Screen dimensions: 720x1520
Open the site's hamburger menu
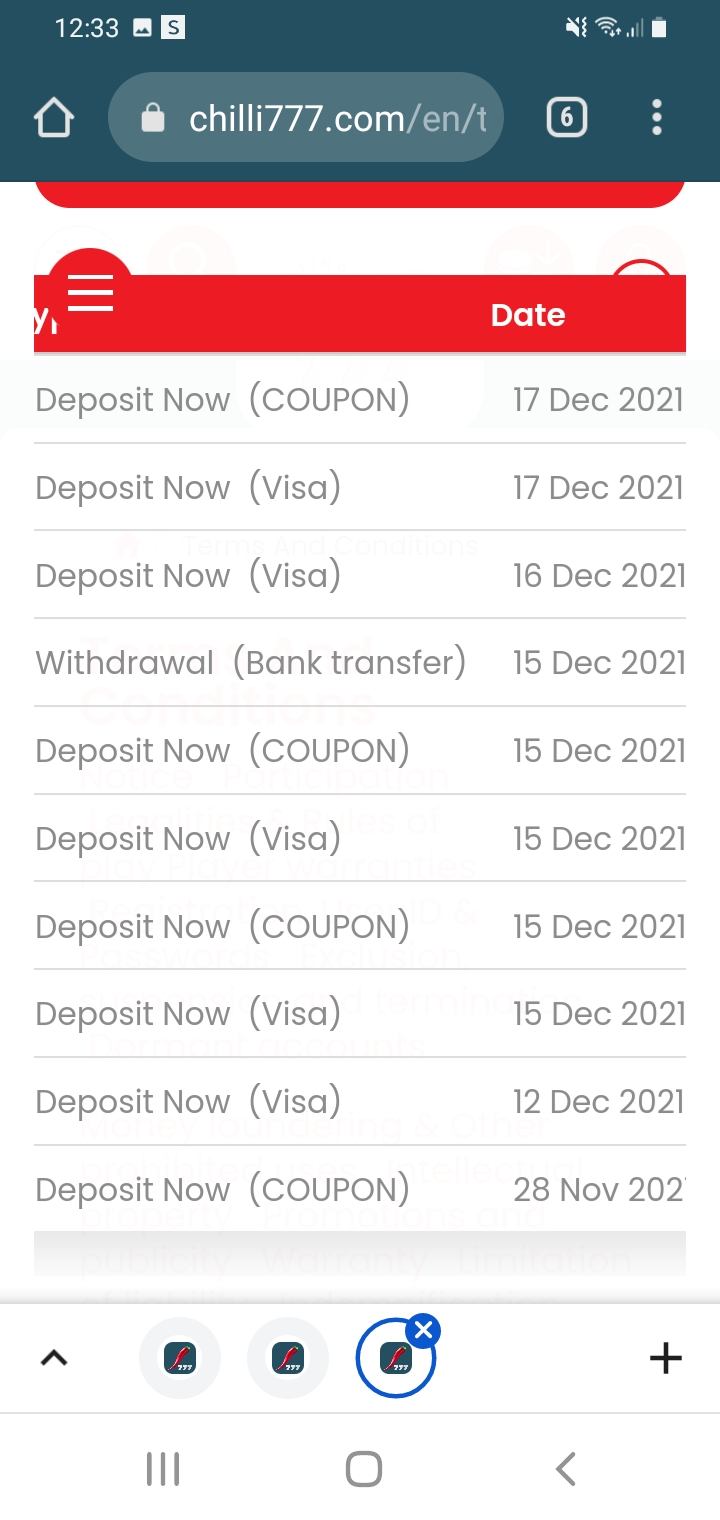[x=90, y=292]
